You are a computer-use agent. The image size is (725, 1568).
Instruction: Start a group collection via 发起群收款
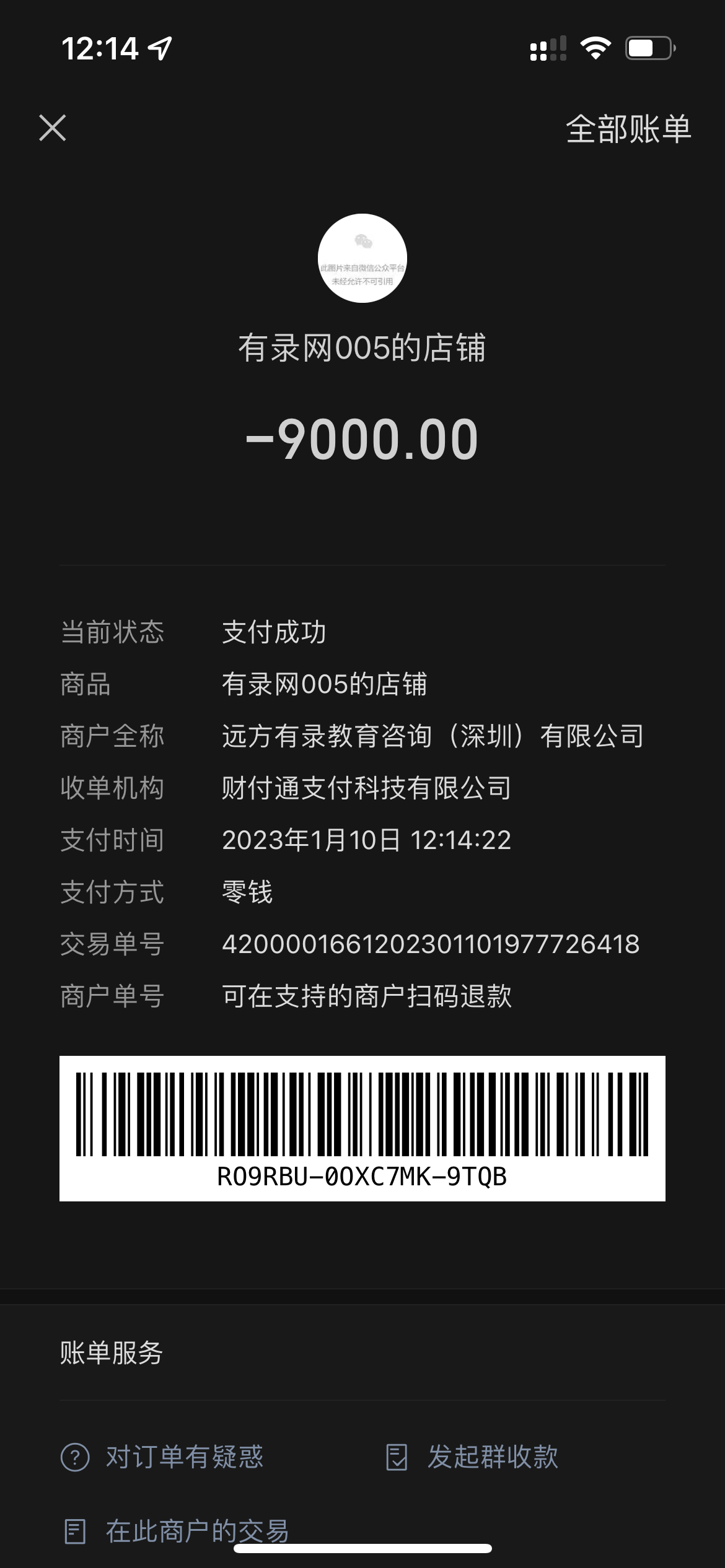[472, 1457]
